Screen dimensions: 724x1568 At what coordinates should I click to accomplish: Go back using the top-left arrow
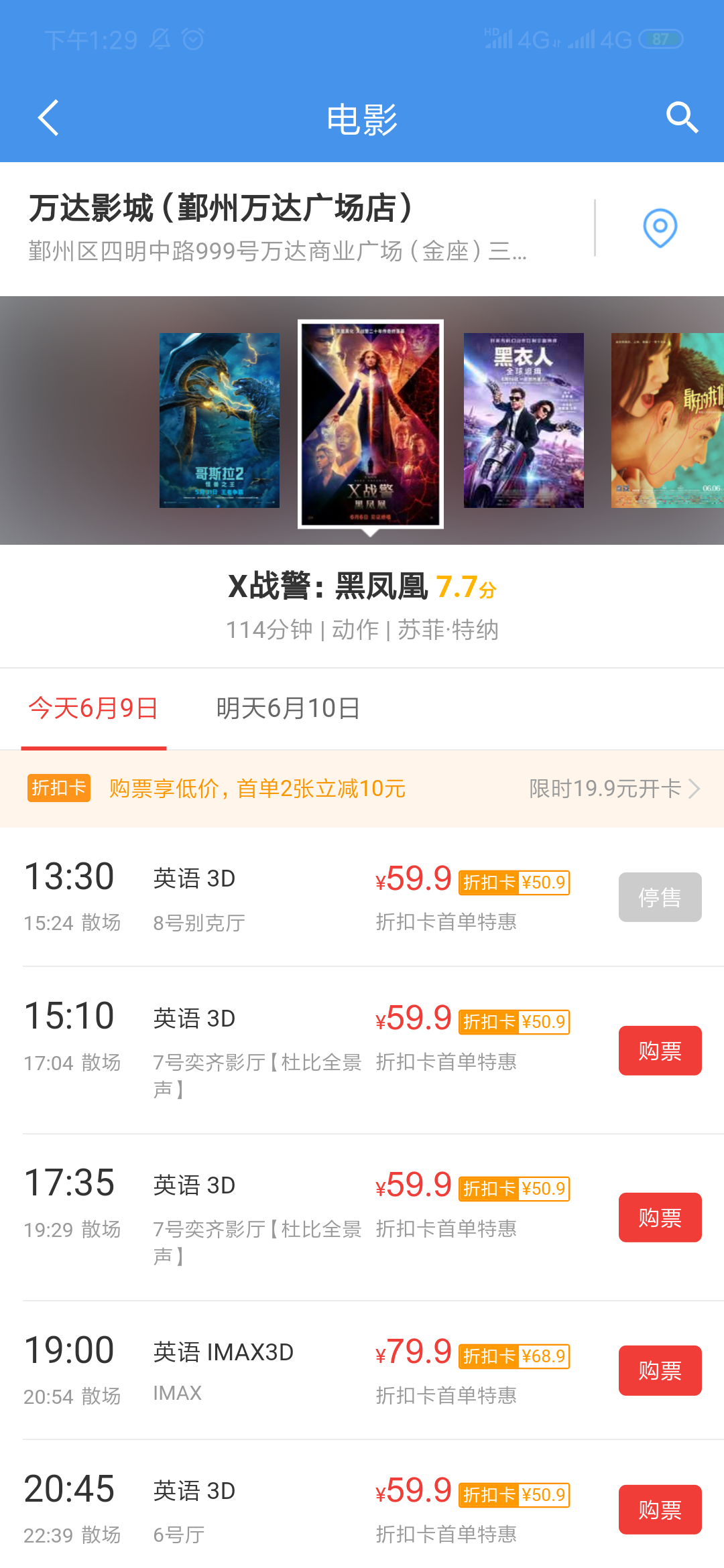click(x=49, y=118)
